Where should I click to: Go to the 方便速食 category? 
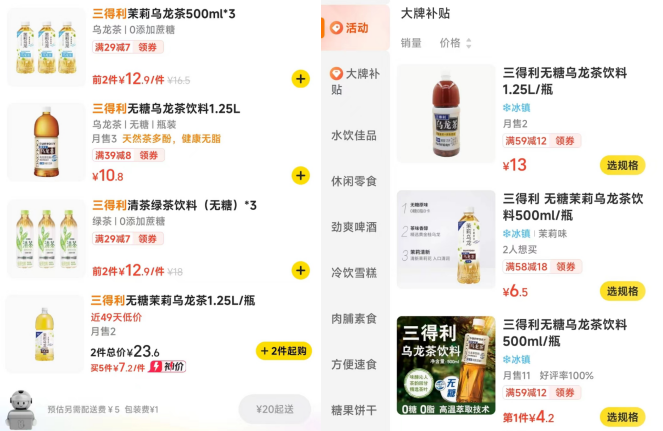coord(354,364)
